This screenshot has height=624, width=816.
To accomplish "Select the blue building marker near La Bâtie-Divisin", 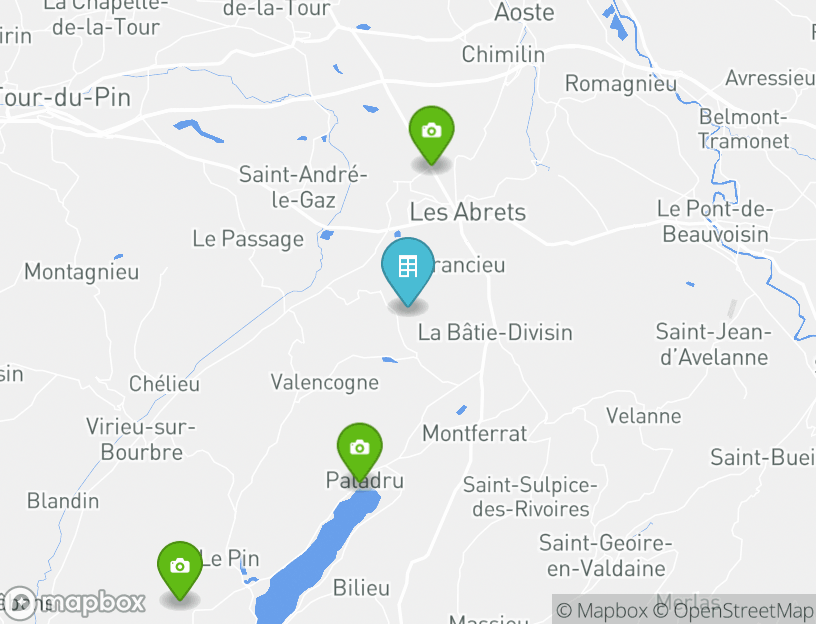I will (x=408, y=267).
